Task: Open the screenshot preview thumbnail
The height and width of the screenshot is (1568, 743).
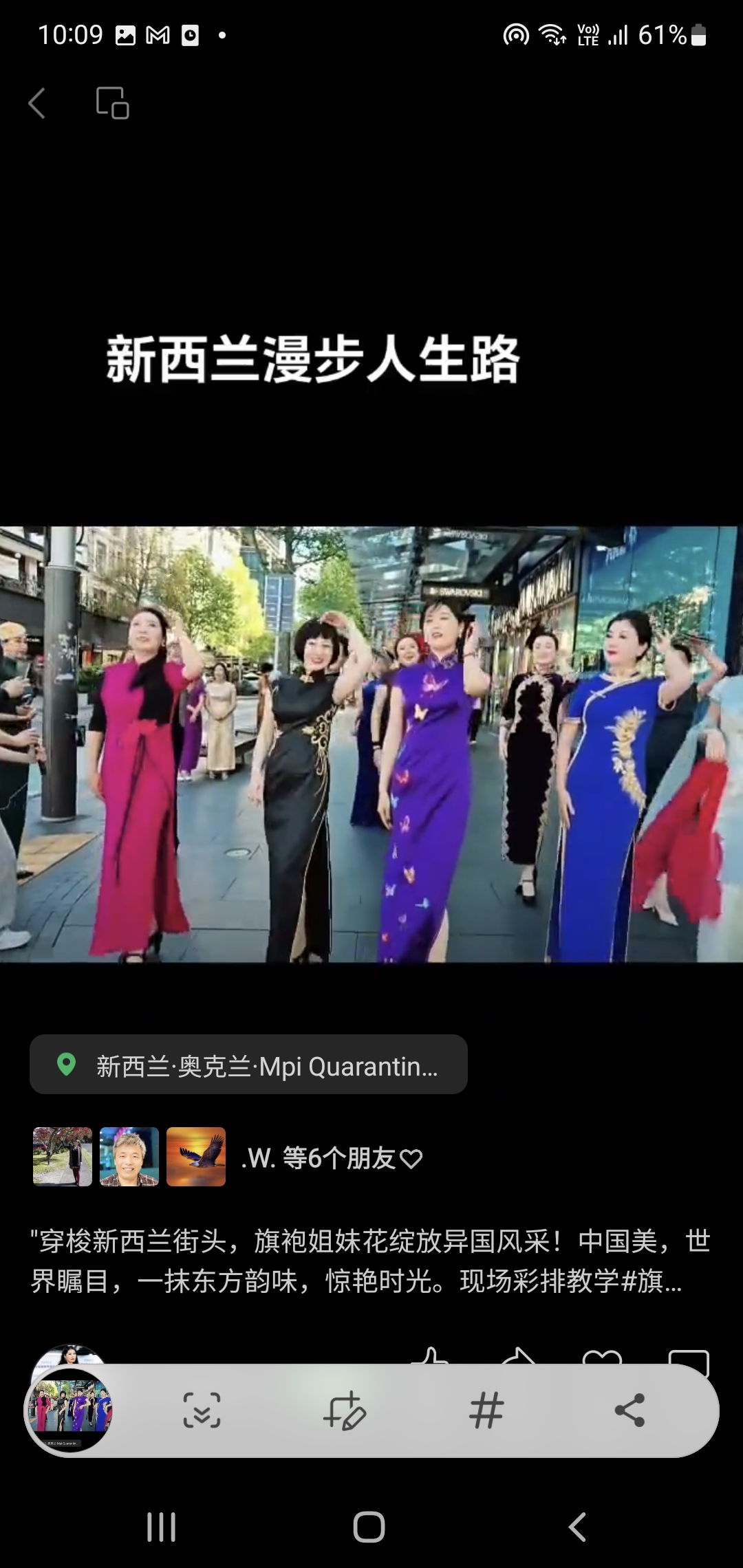Action: pos(69,1410)
